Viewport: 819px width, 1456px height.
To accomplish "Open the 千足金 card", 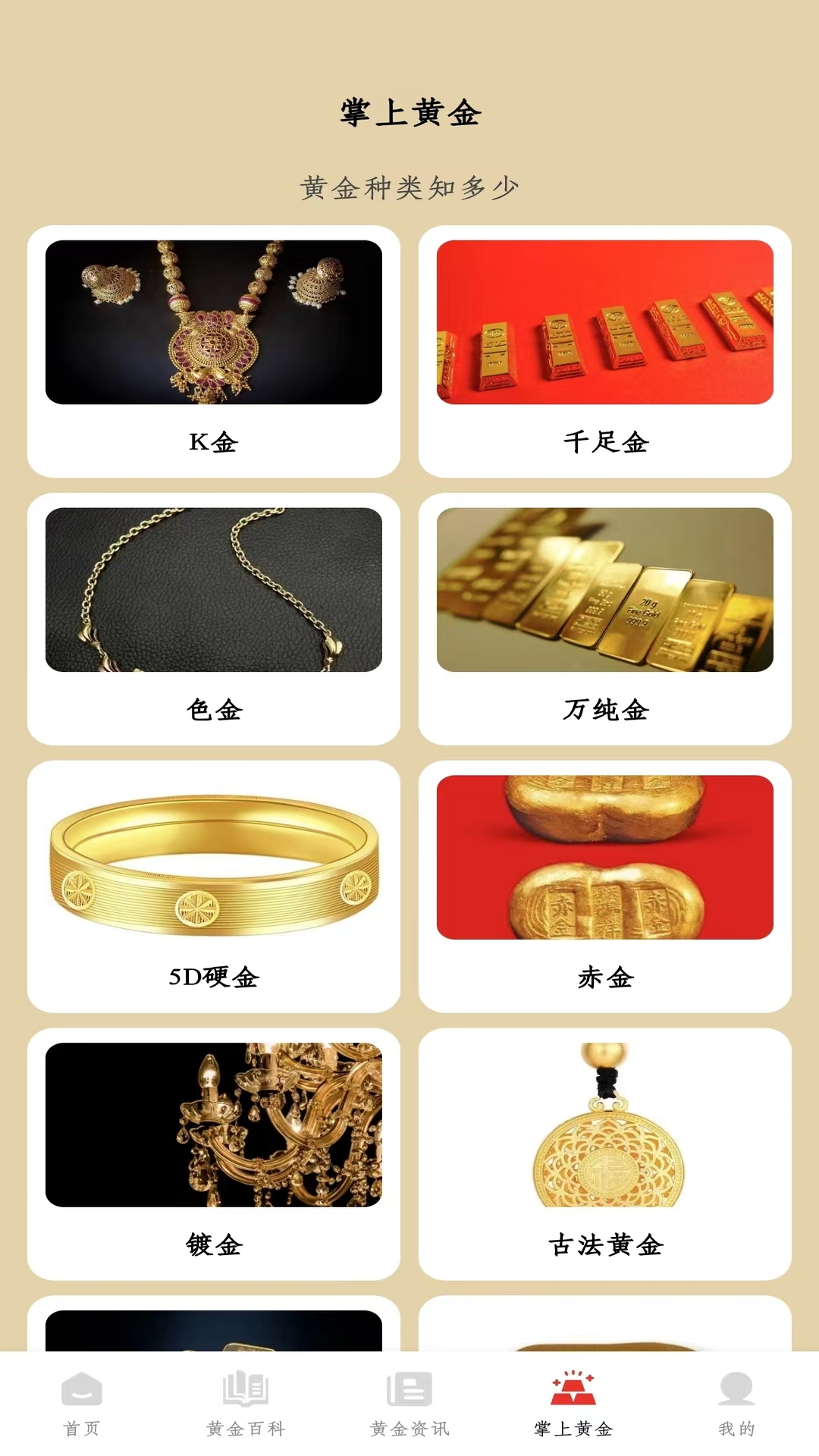I will pyautogui.click(x=604, y=351).
